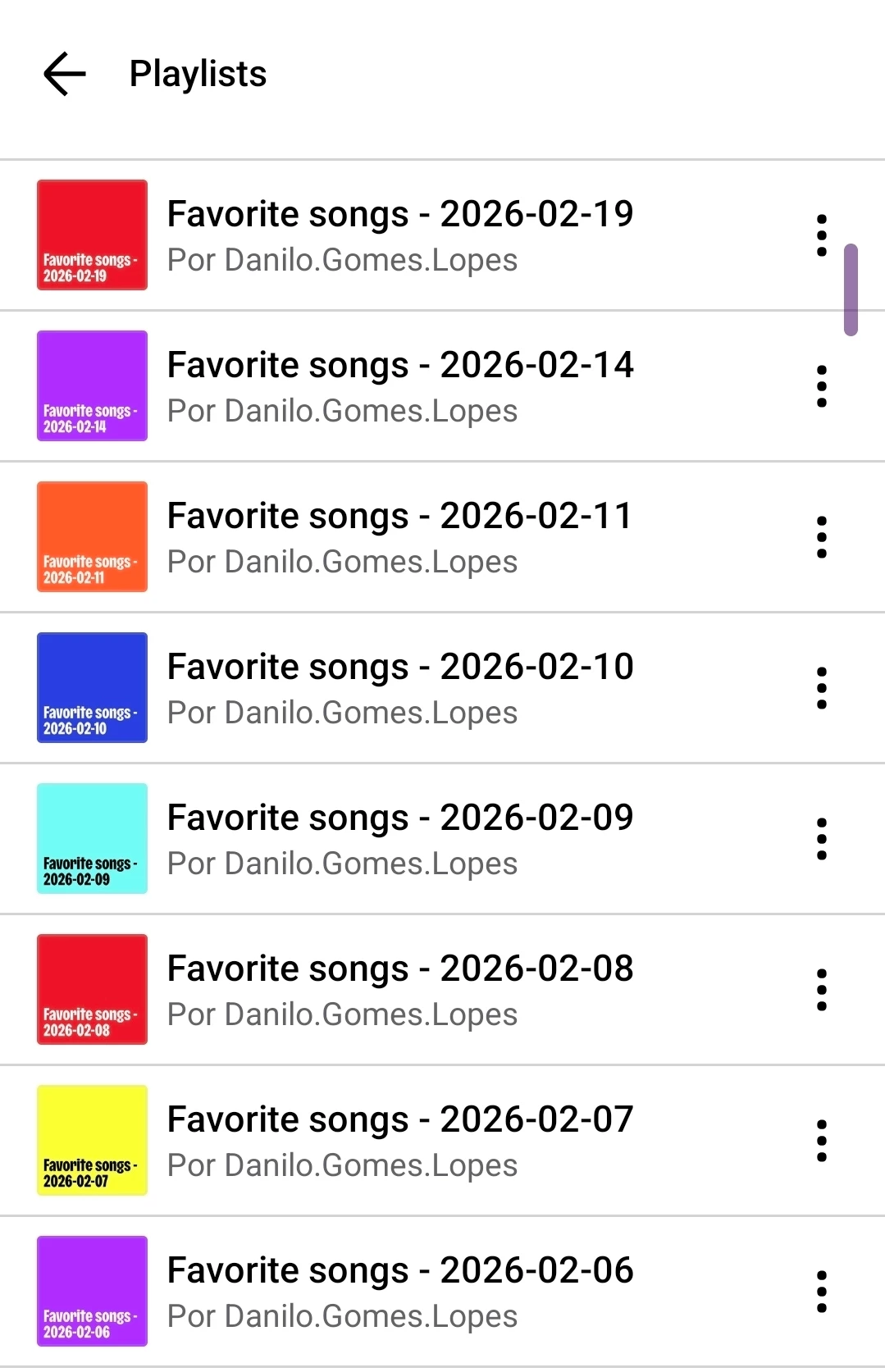Open the overflow menu for 2026-02-10 playlist
This screenshot has height=1372, width=885.
click(x=821, y=688)
